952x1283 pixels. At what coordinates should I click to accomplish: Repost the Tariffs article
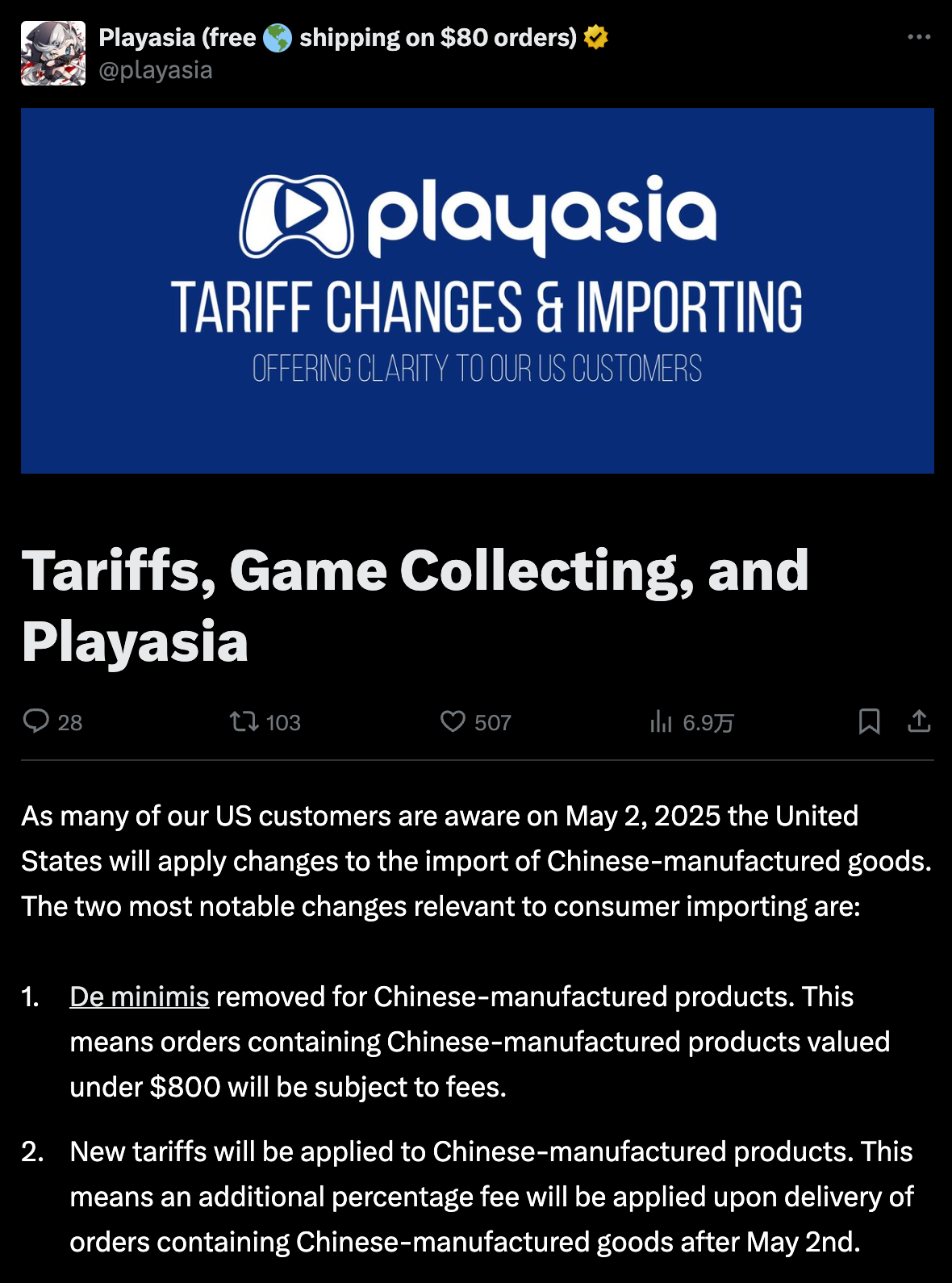244,721
